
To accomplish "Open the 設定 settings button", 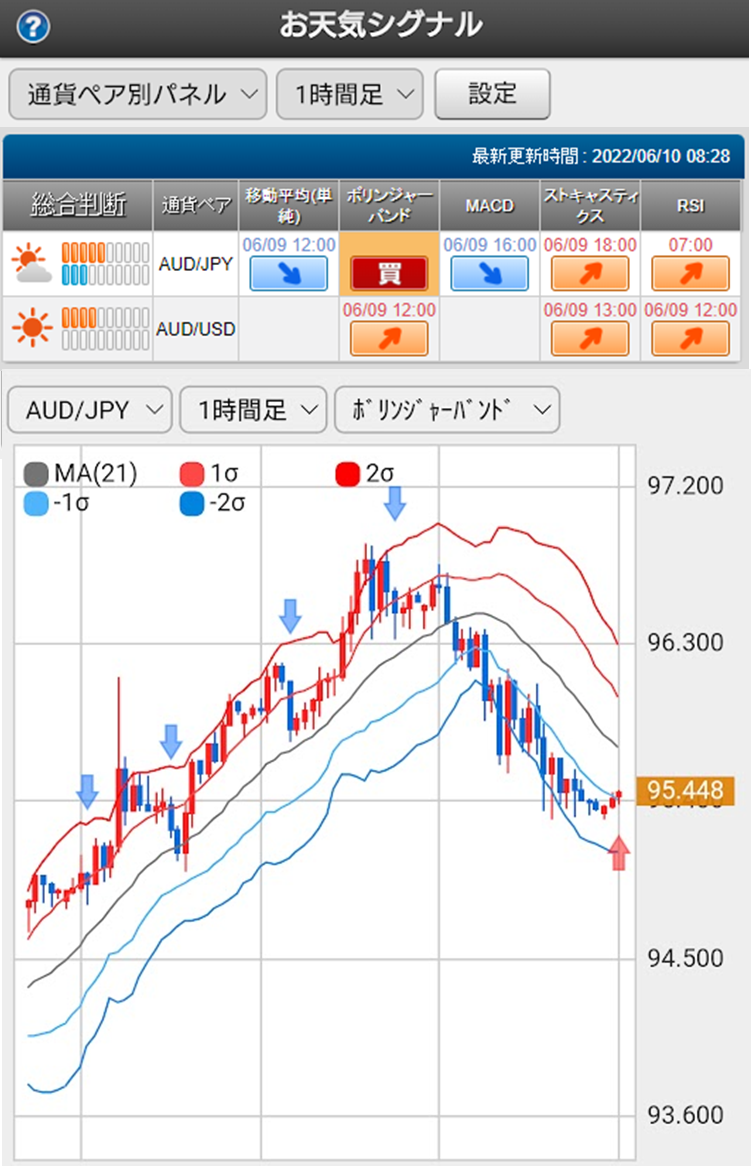I will pyautogui.click(x=492, y=95).
